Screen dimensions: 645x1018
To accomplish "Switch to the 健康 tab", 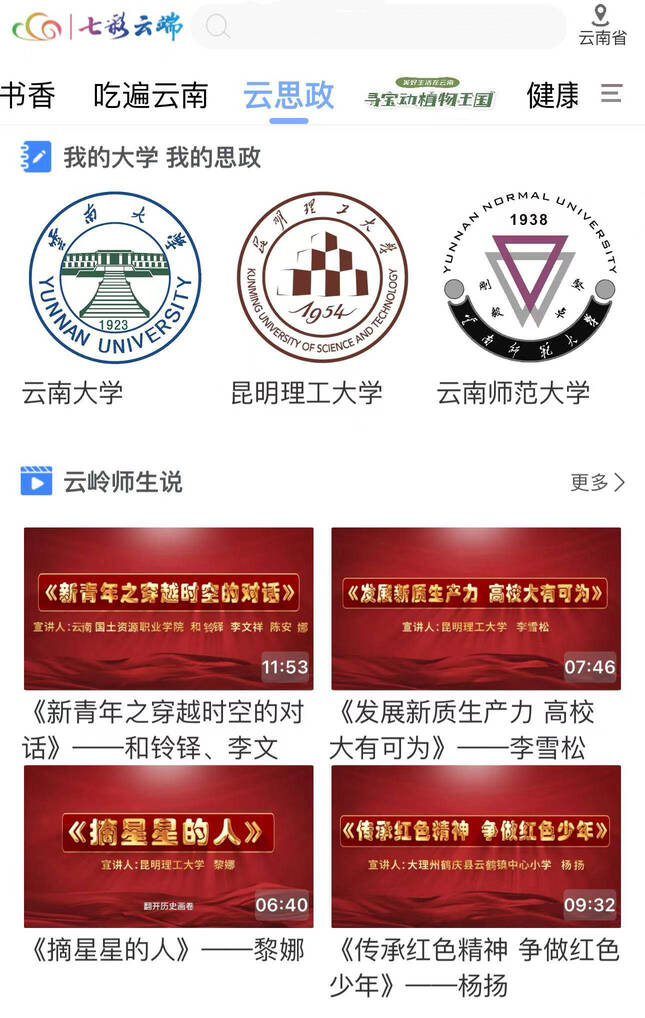I will pos(553,95).
